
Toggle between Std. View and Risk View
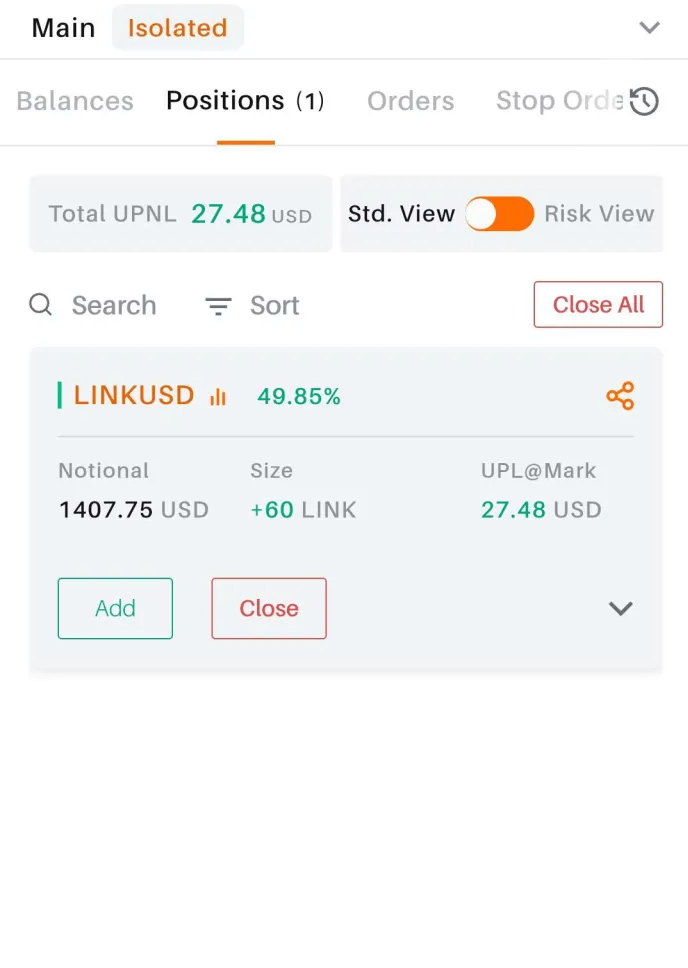pos(500,214)
